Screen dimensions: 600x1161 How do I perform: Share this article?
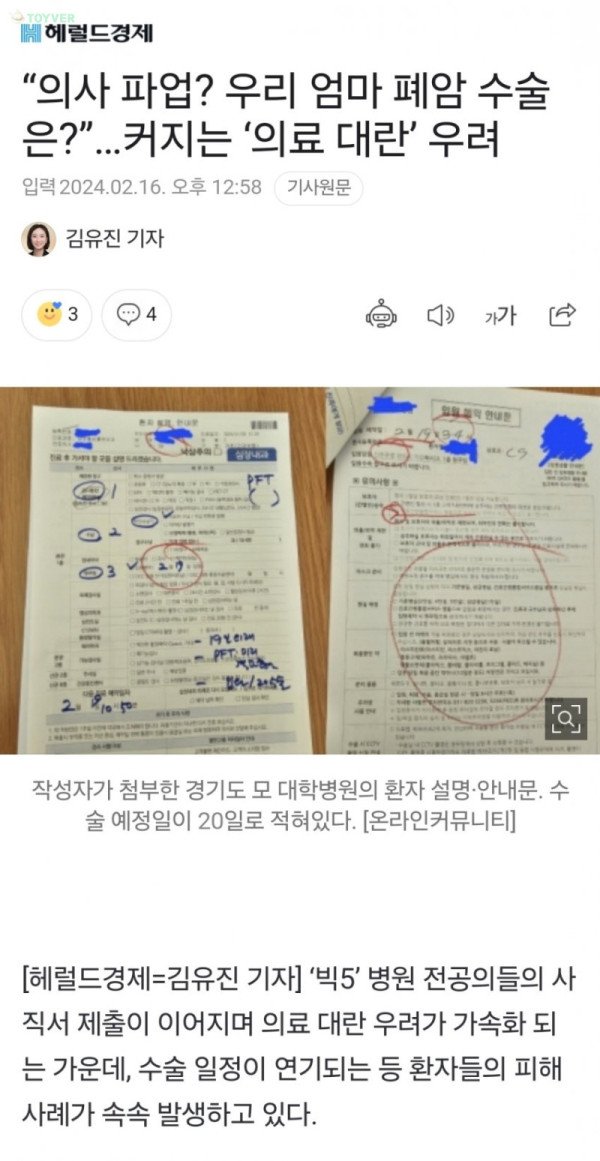point(562,315)
